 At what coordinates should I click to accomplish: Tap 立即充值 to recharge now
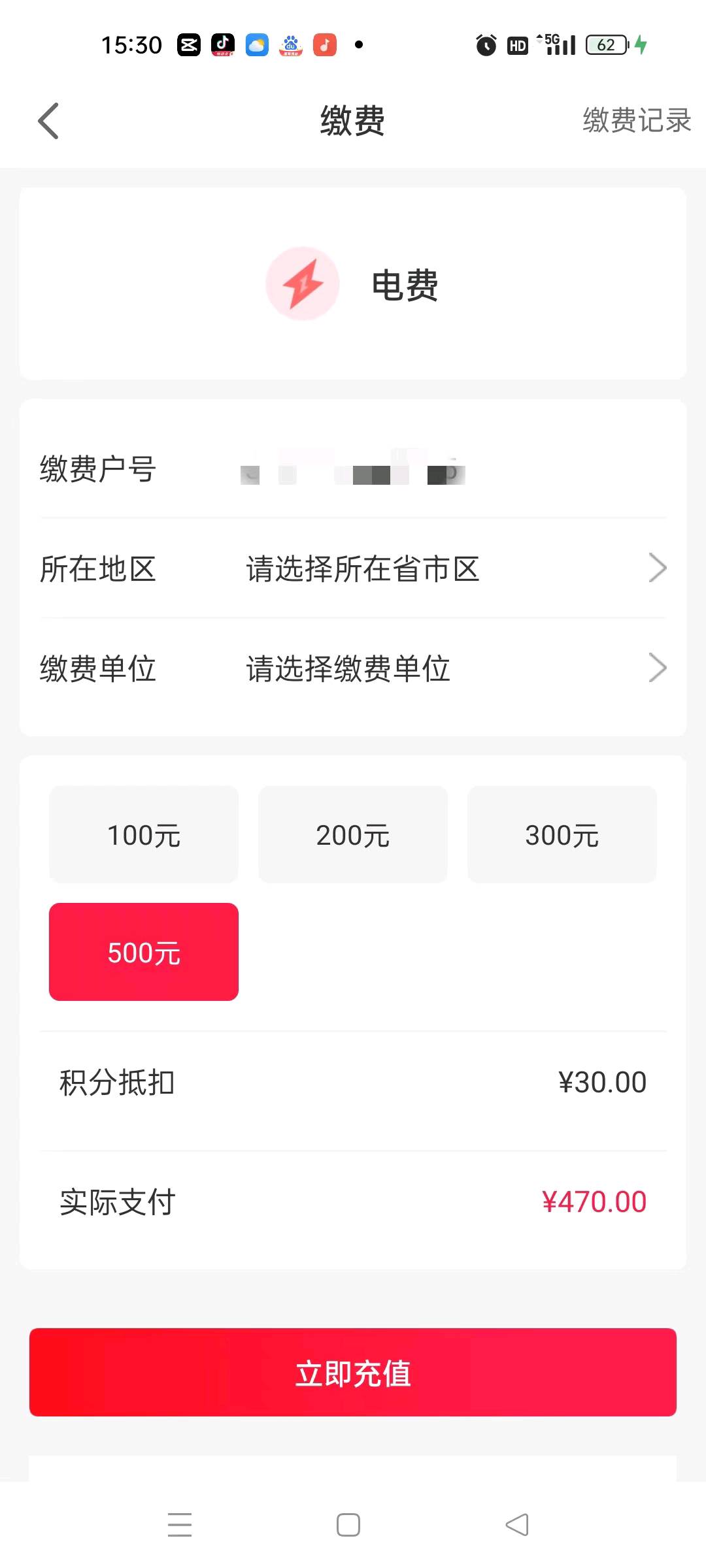pyautogui.click(x=353, y=1372)
